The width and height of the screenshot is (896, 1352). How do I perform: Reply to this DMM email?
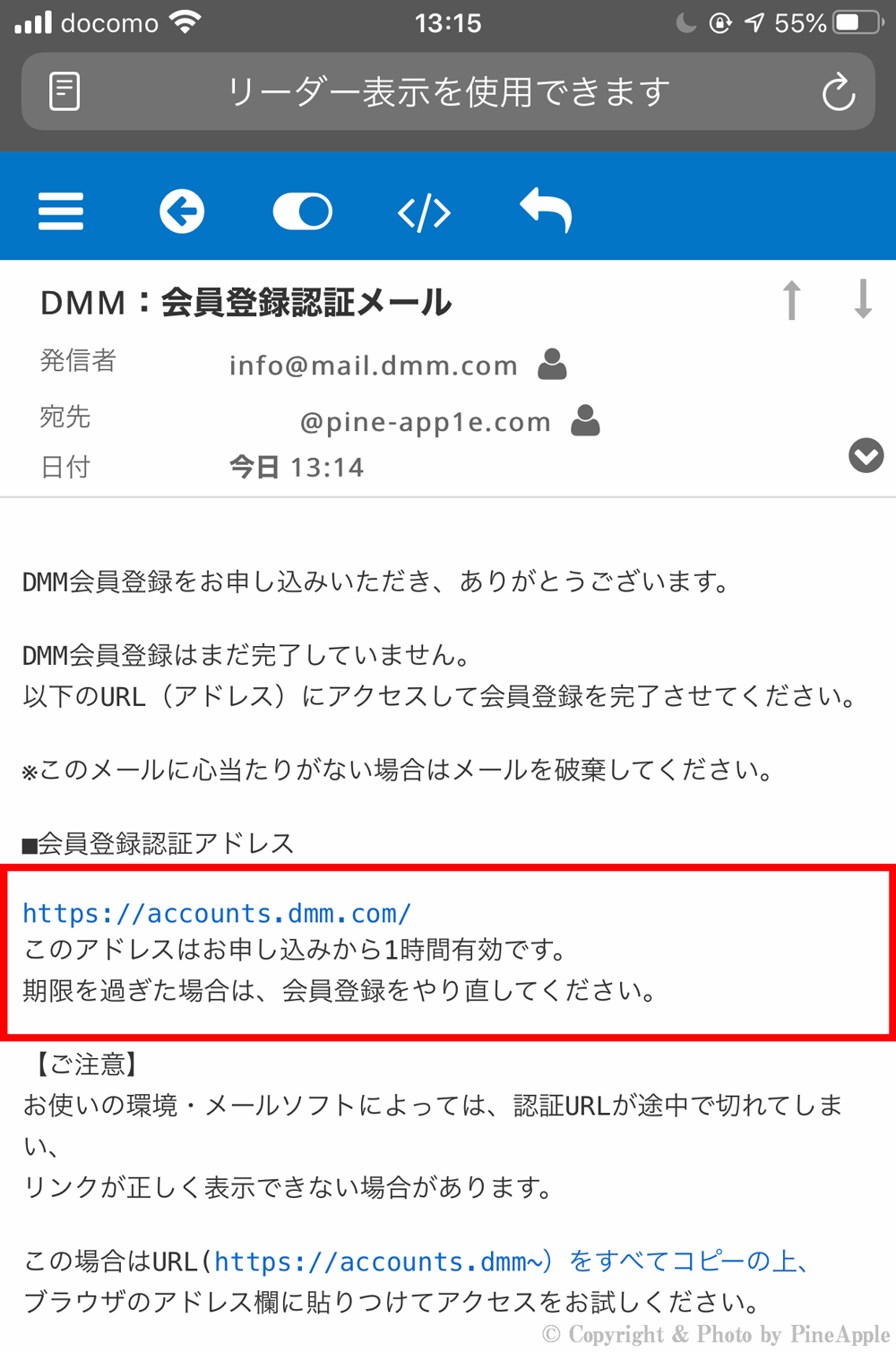click(546, 211)
